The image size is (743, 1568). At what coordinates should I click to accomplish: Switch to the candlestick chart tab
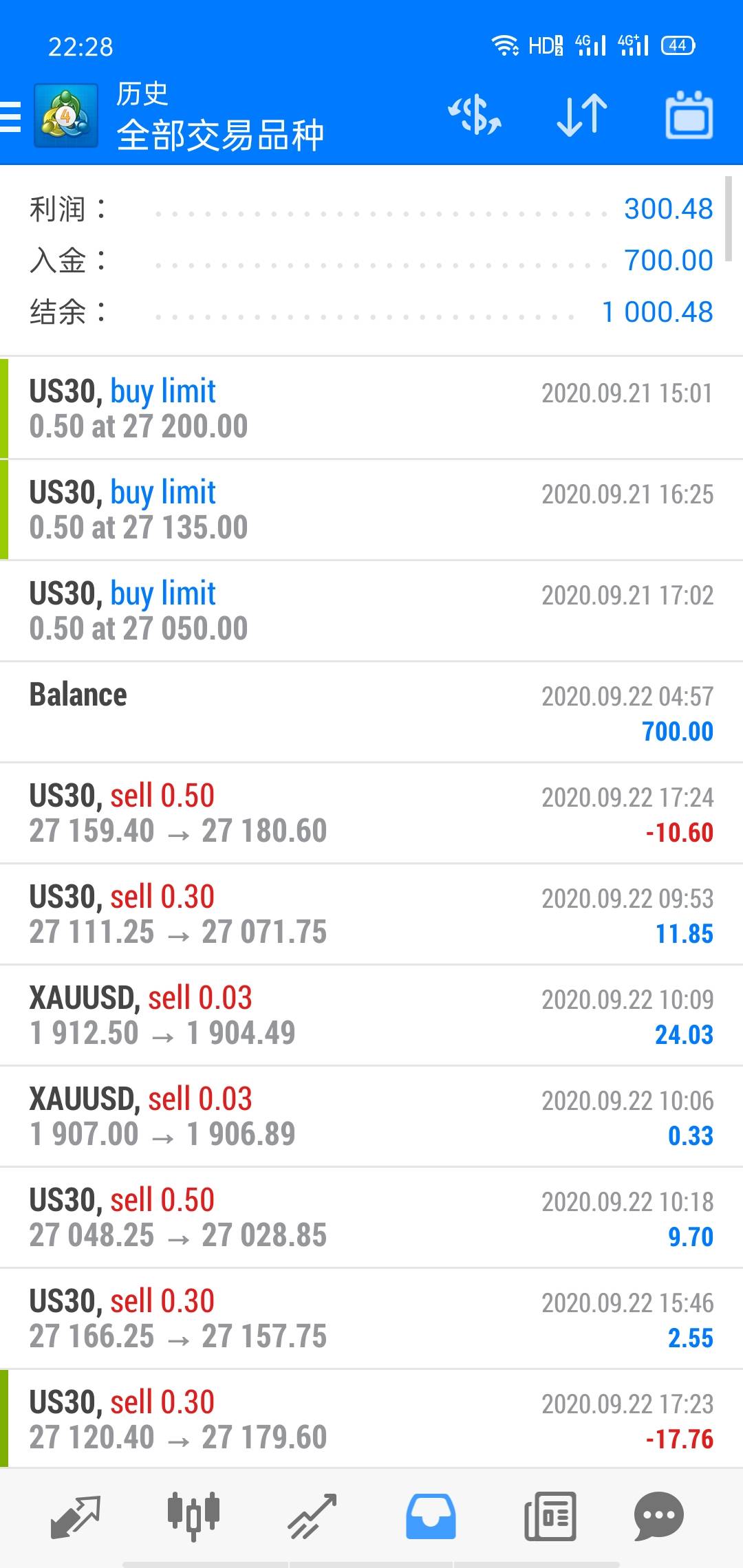(x=193, y=1516)
